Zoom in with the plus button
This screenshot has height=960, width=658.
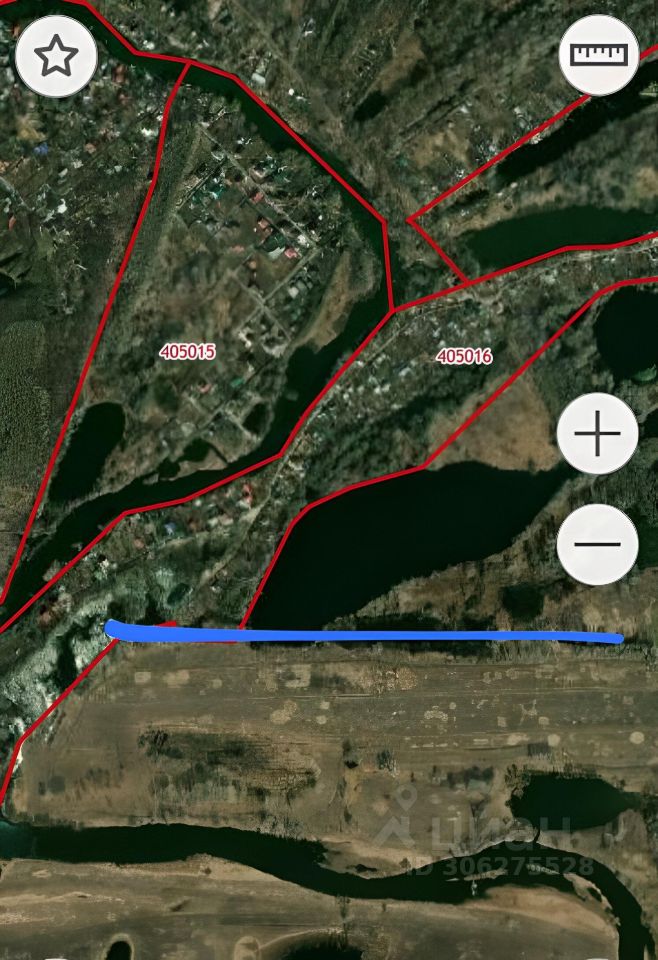click(597, 434)
